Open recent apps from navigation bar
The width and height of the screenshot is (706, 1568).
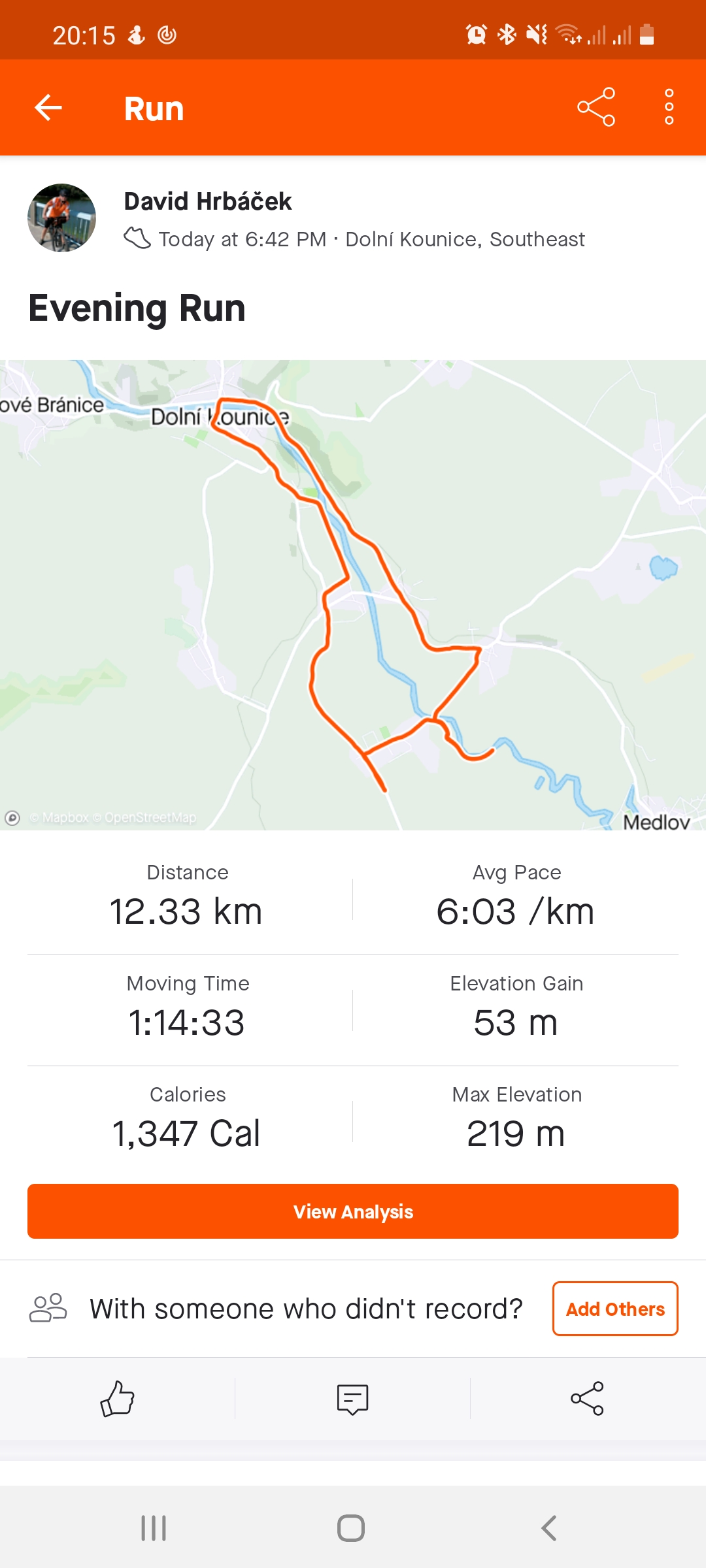[154, 1528]
